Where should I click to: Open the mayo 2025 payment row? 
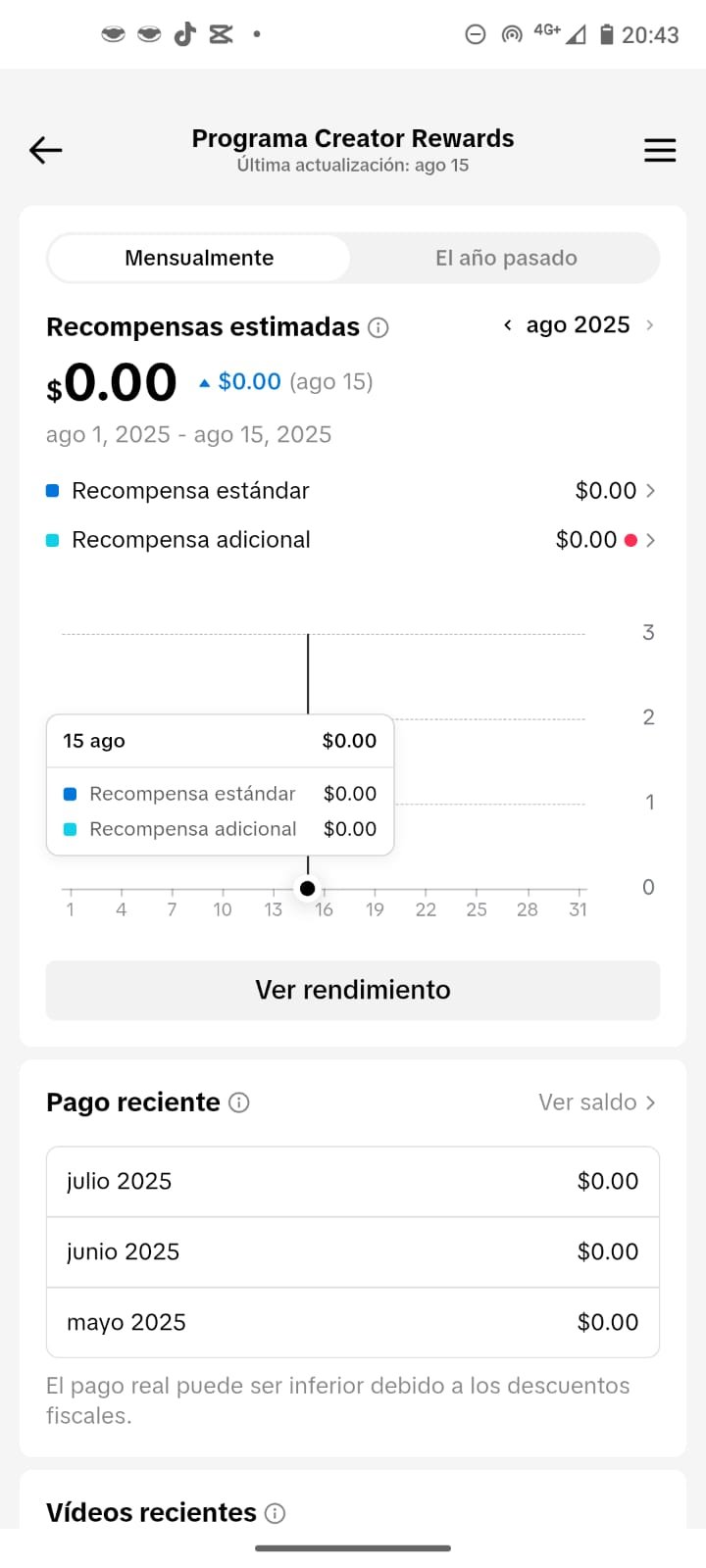[353, 1323]
